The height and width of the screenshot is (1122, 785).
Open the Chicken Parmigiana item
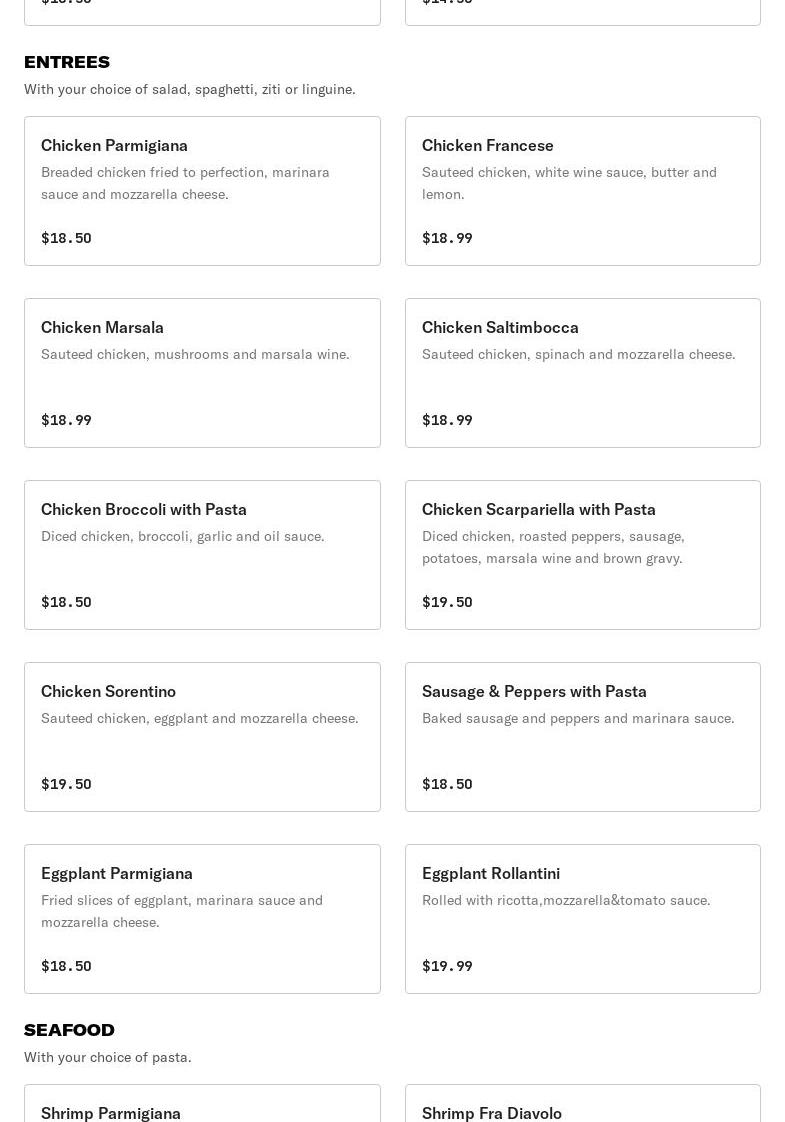(x=202, y=191)
